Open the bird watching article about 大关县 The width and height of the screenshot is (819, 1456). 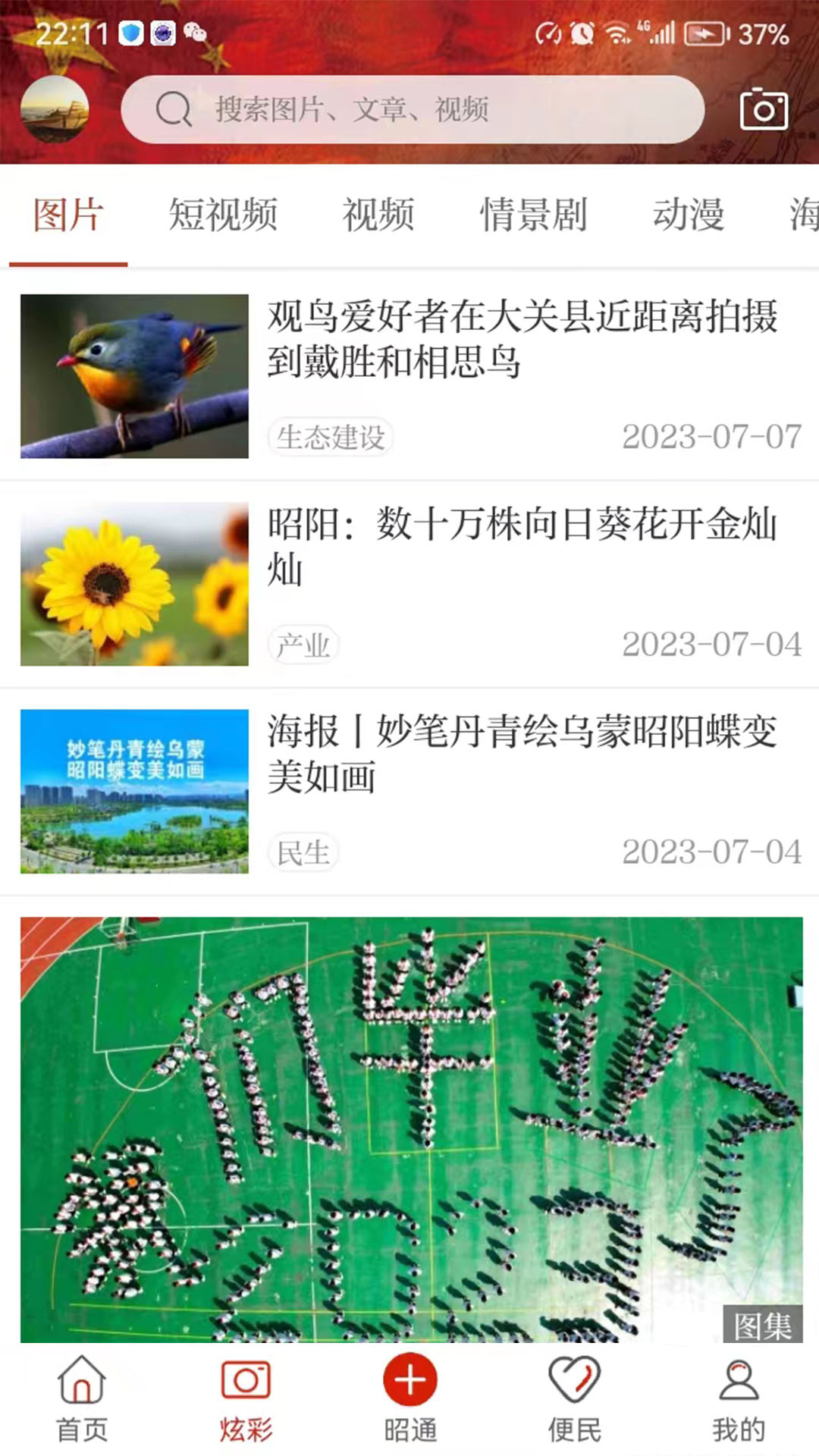coord(523,341)
